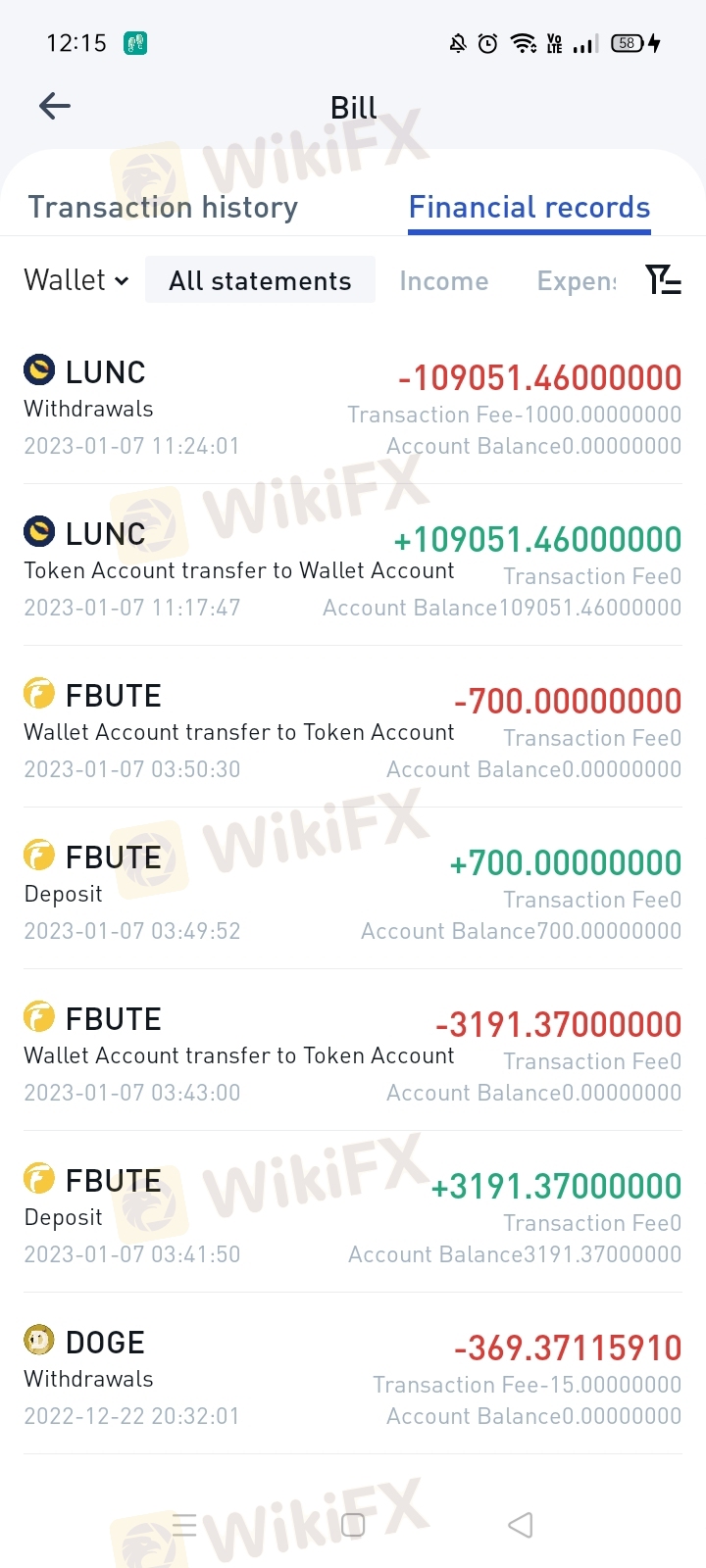Open the filter icon at right
The height and width of the screenshot is (1568, 706).
pyautogui.click(x=664, y=280)
